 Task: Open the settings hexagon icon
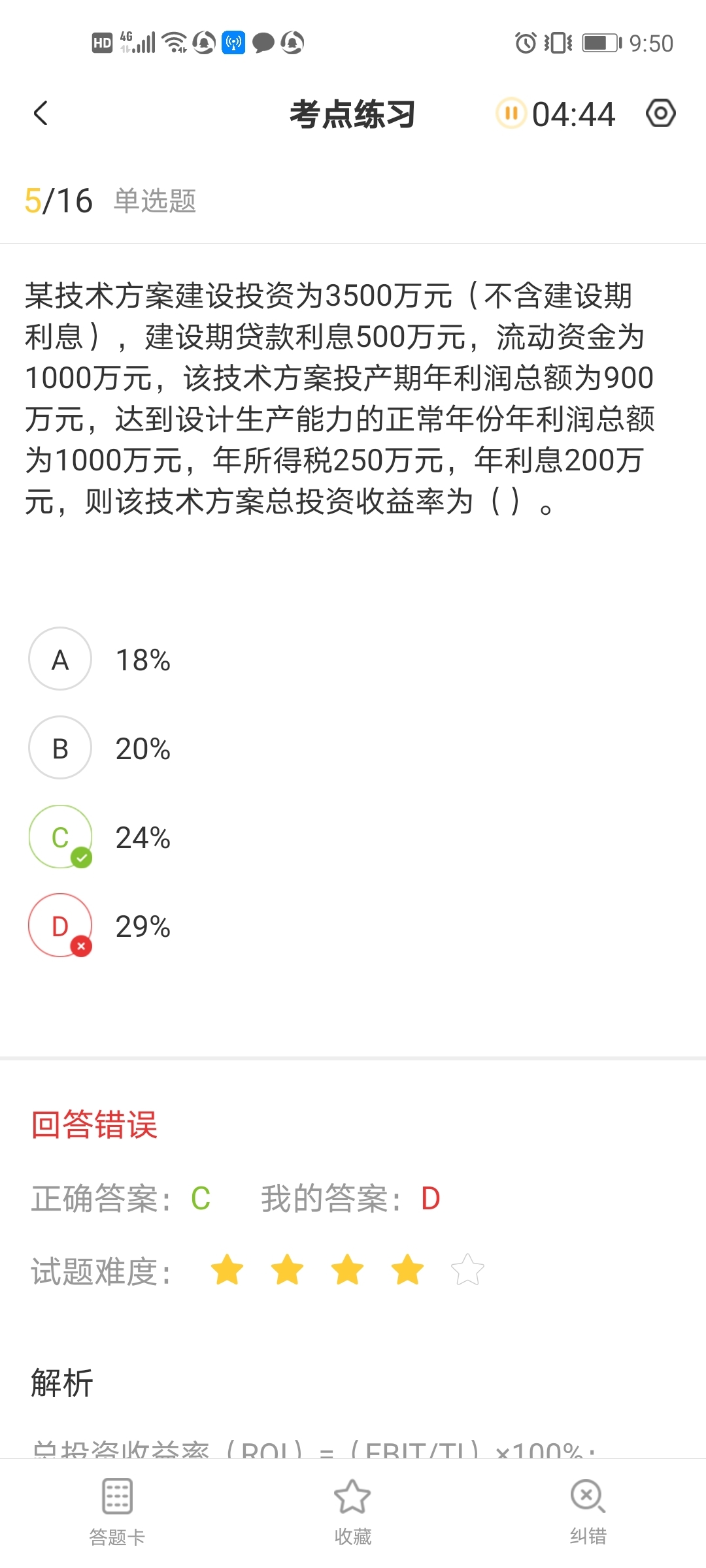coord(660,114)
